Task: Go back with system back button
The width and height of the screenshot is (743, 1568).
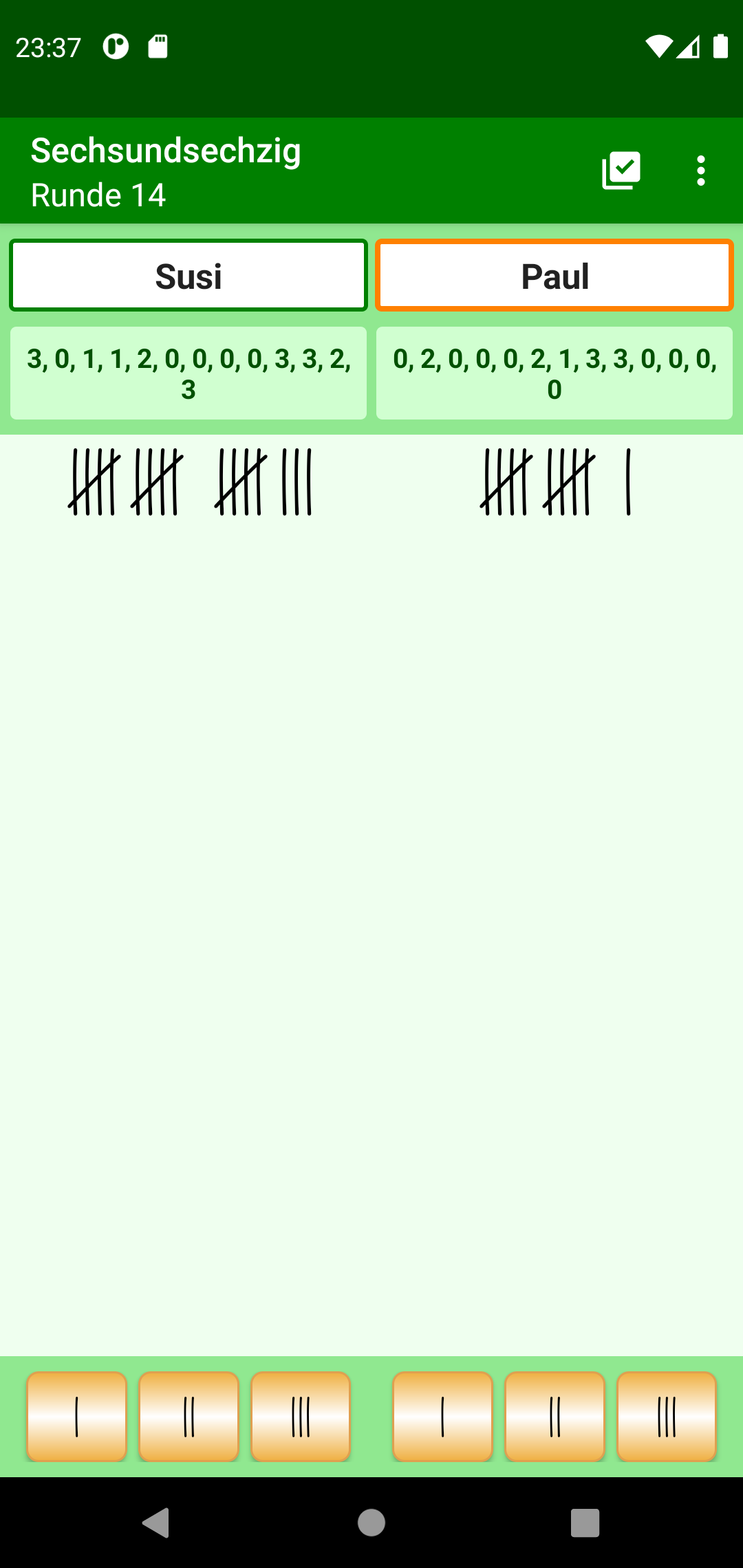Action: point(156,1523)
